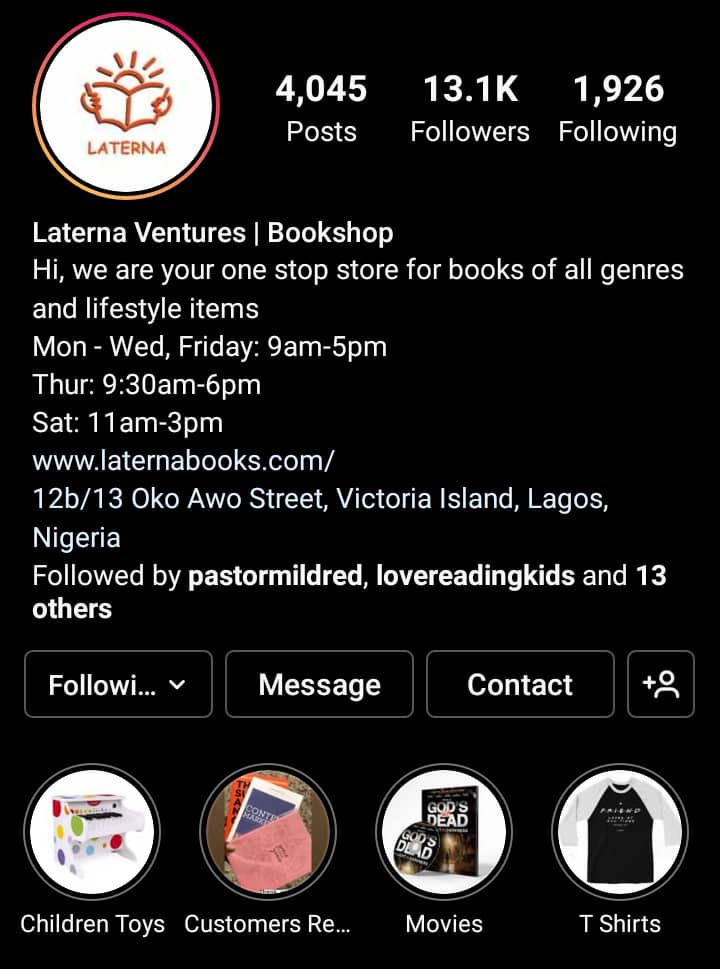Open Customers Re... highlight
Viewport: 720px width, 969px height.
(268, 832)
